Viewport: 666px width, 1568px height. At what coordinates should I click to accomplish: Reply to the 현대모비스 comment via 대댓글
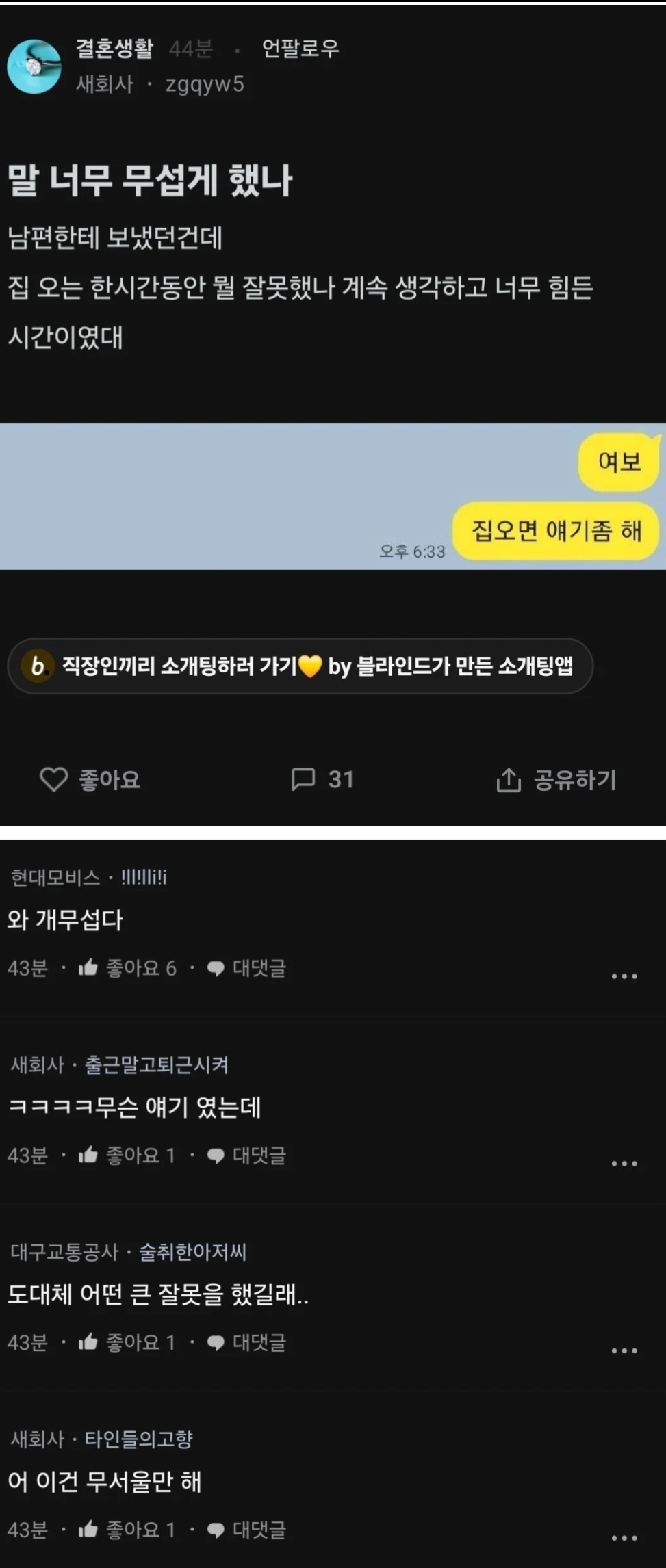point(246,968)
